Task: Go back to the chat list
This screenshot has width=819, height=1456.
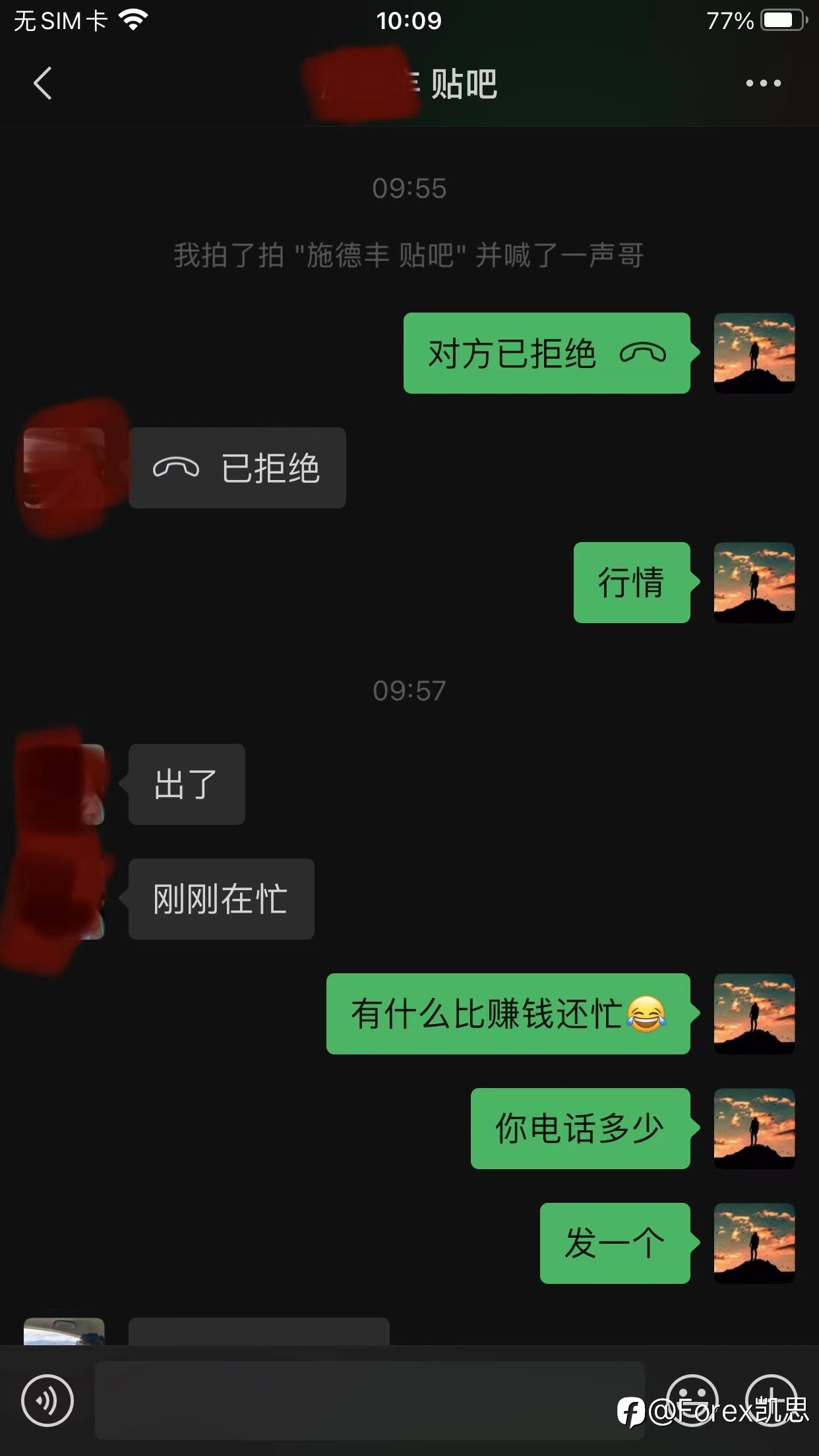Action: tap(42, 83)
